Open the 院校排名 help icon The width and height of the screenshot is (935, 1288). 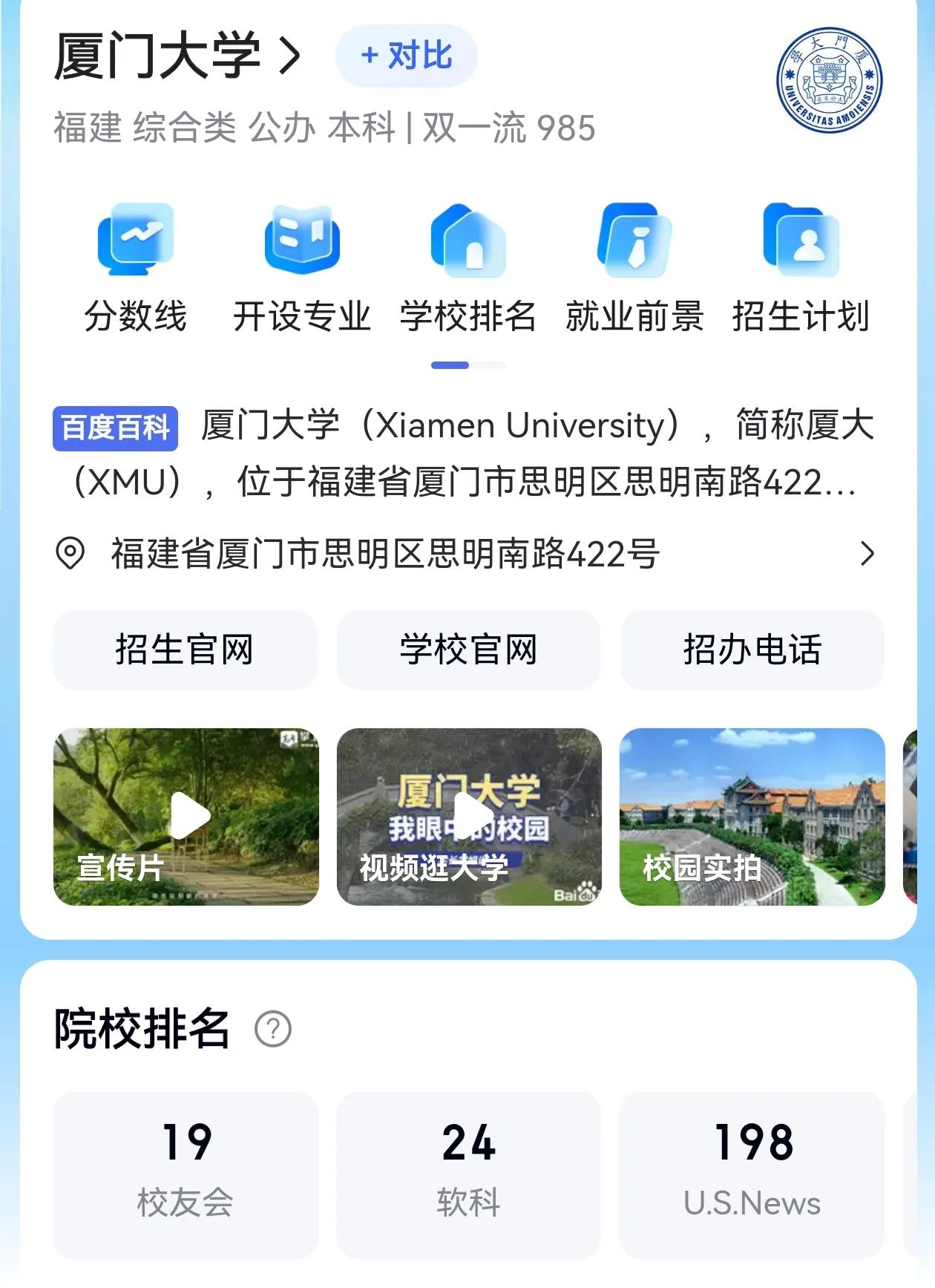(x=273, y=1030)
